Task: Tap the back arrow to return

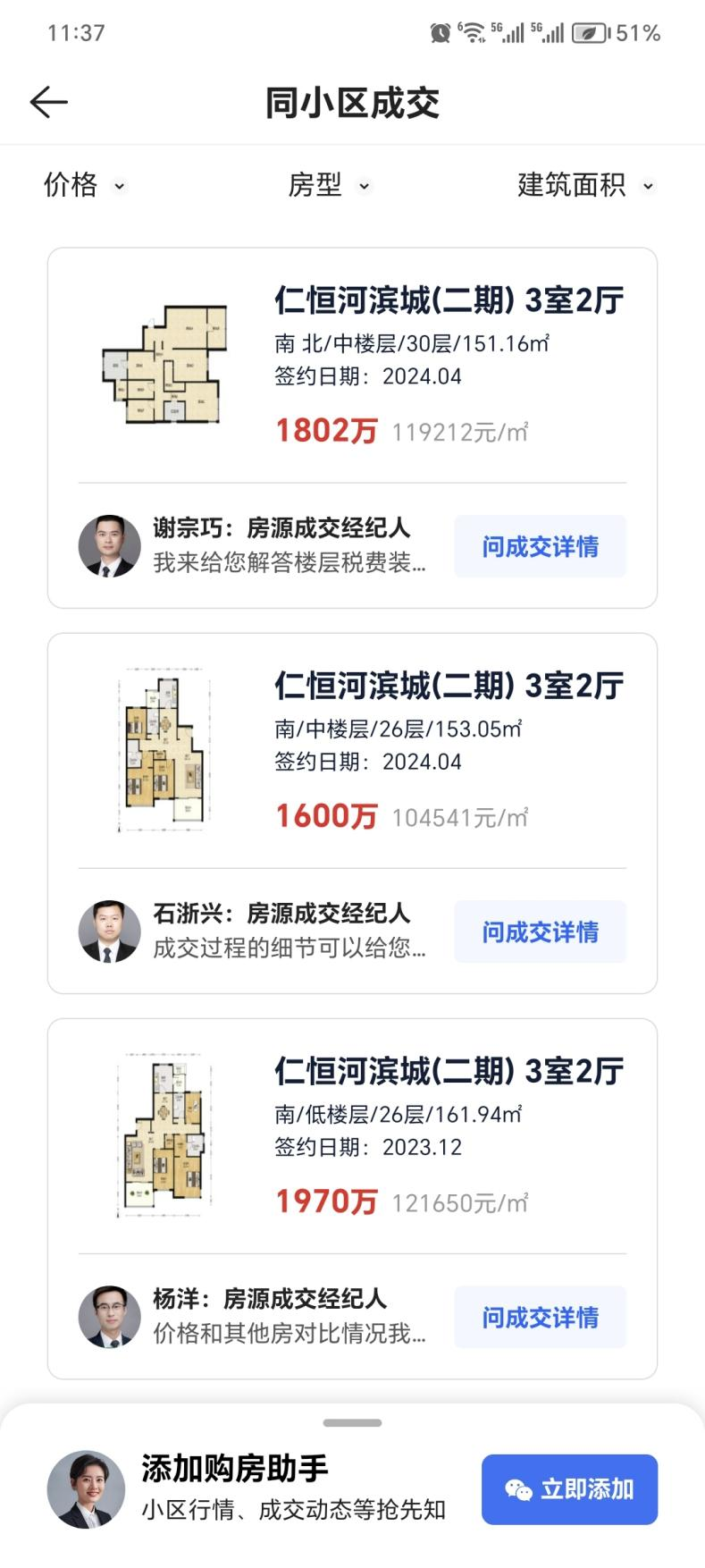Action: coord(49,102)
